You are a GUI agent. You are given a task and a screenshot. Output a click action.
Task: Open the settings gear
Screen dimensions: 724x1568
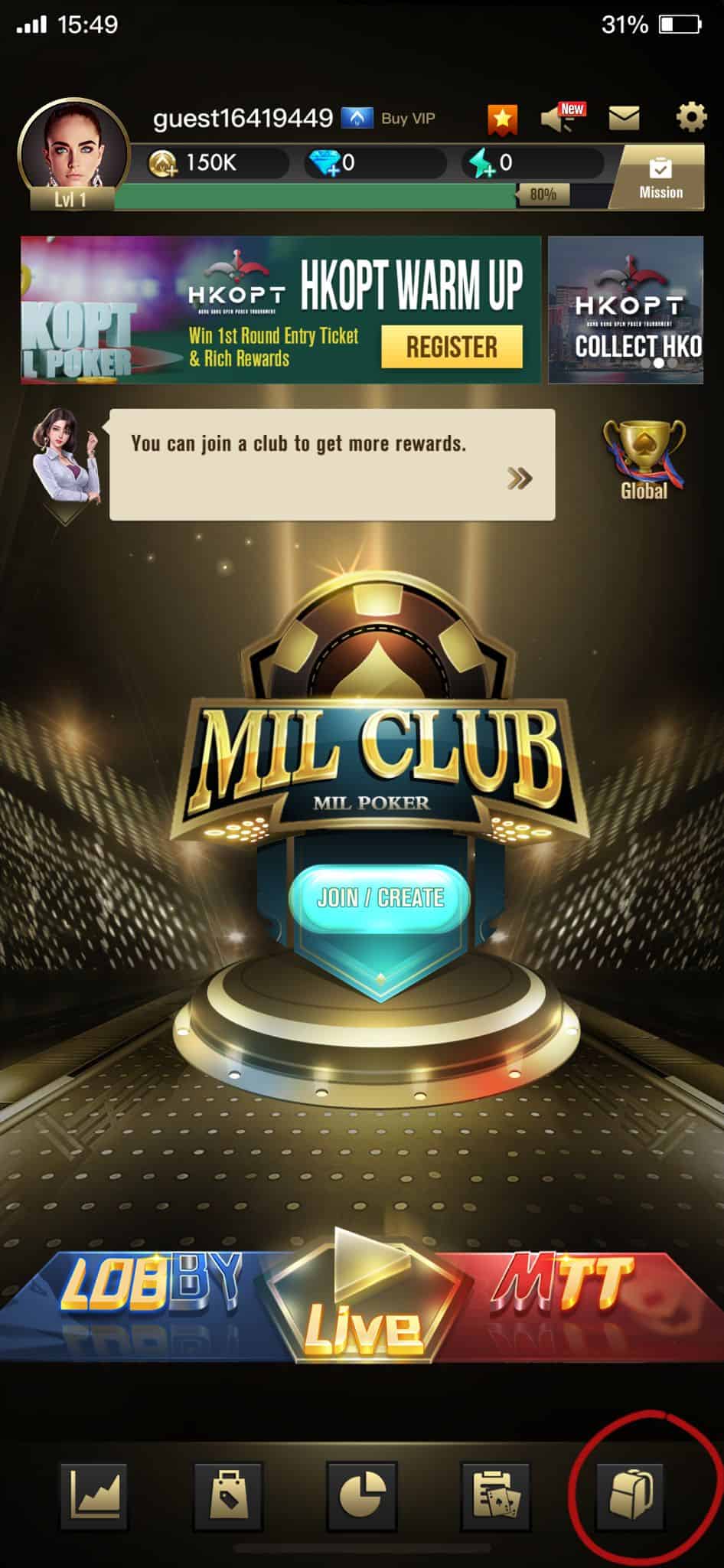point(690,118)
